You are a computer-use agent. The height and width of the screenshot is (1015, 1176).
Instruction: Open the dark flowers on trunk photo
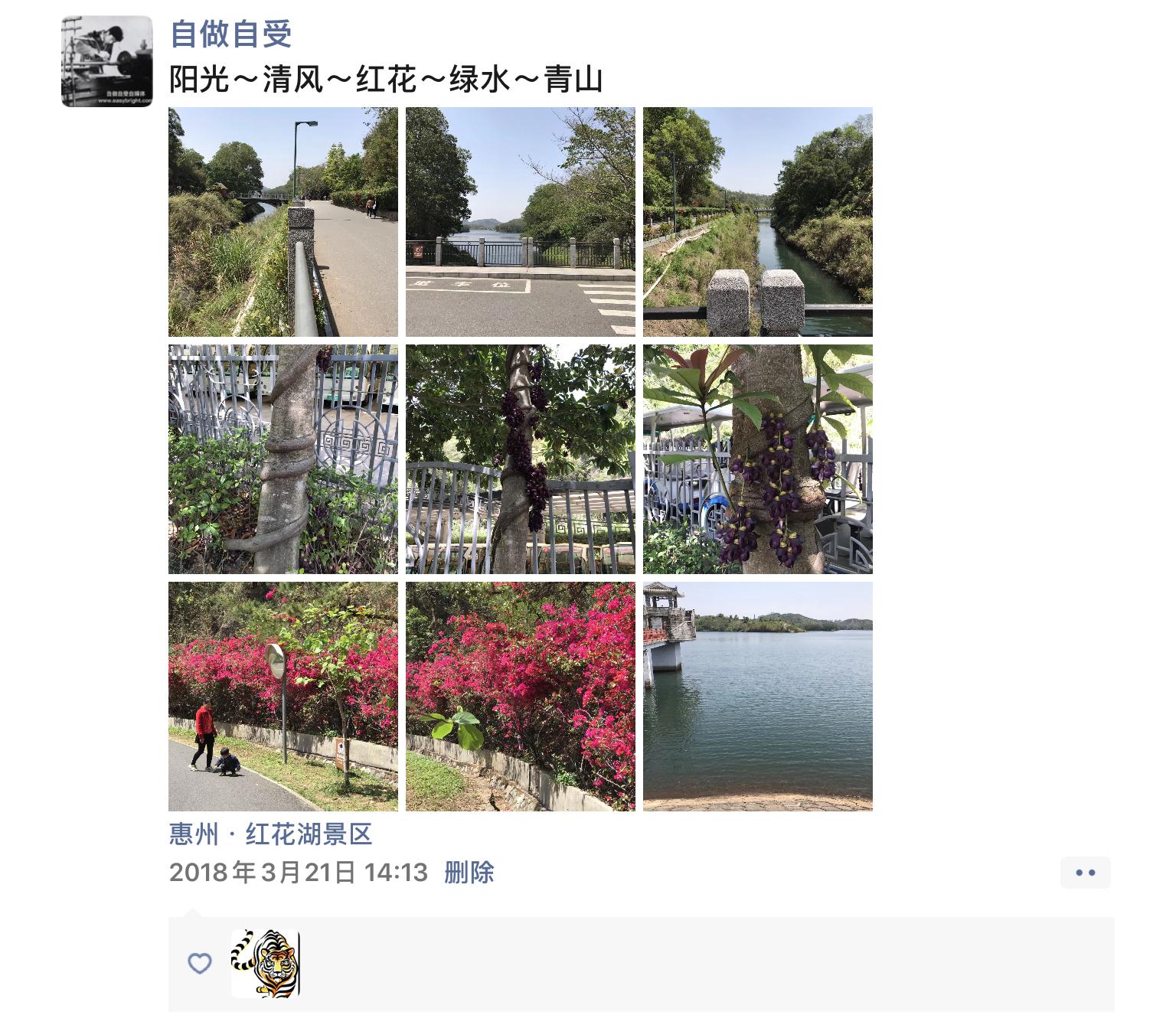(x=521, y=459)
